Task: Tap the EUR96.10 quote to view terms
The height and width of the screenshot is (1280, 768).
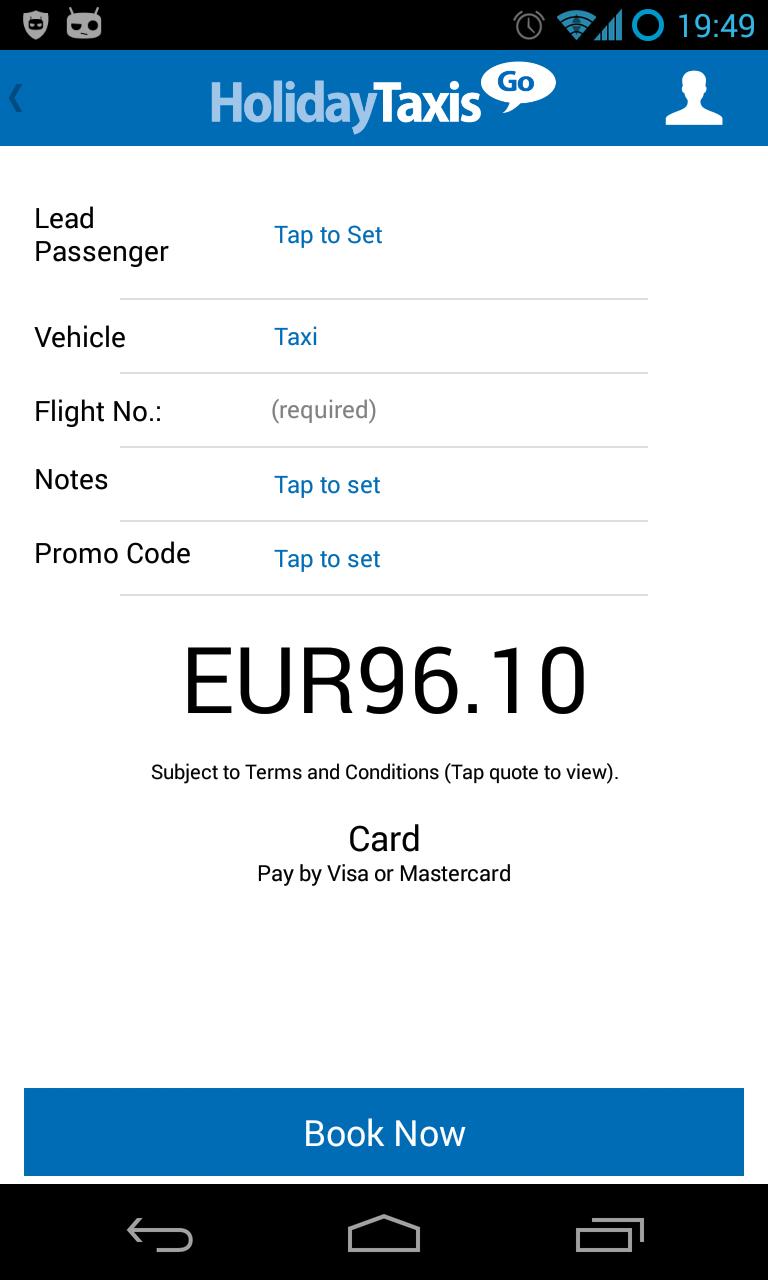Action: point(384,678)
